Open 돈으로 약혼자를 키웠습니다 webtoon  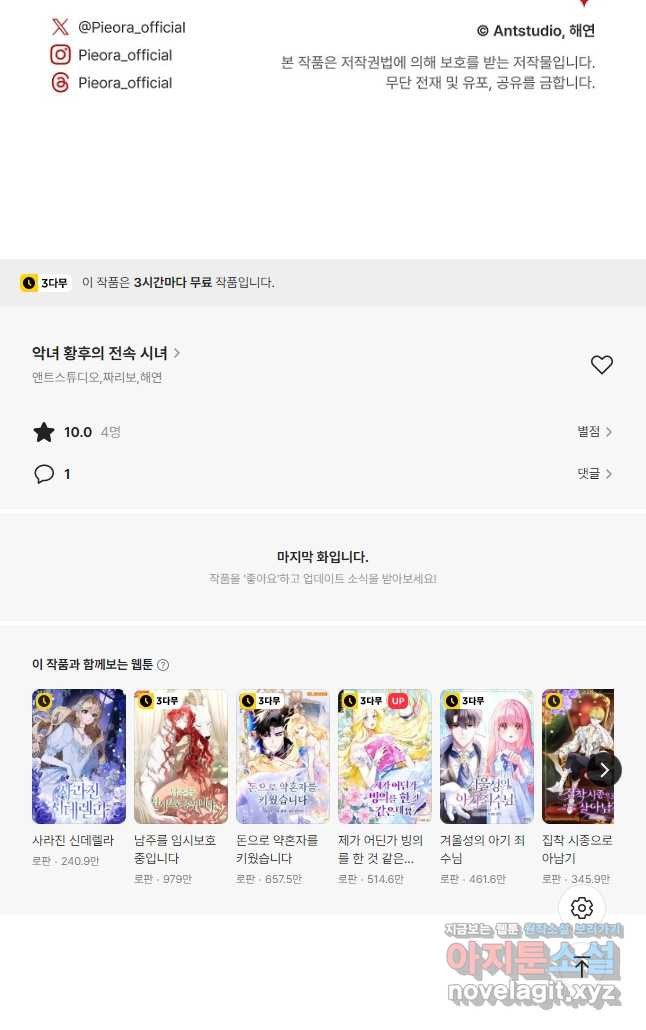(x=283, y=756)
